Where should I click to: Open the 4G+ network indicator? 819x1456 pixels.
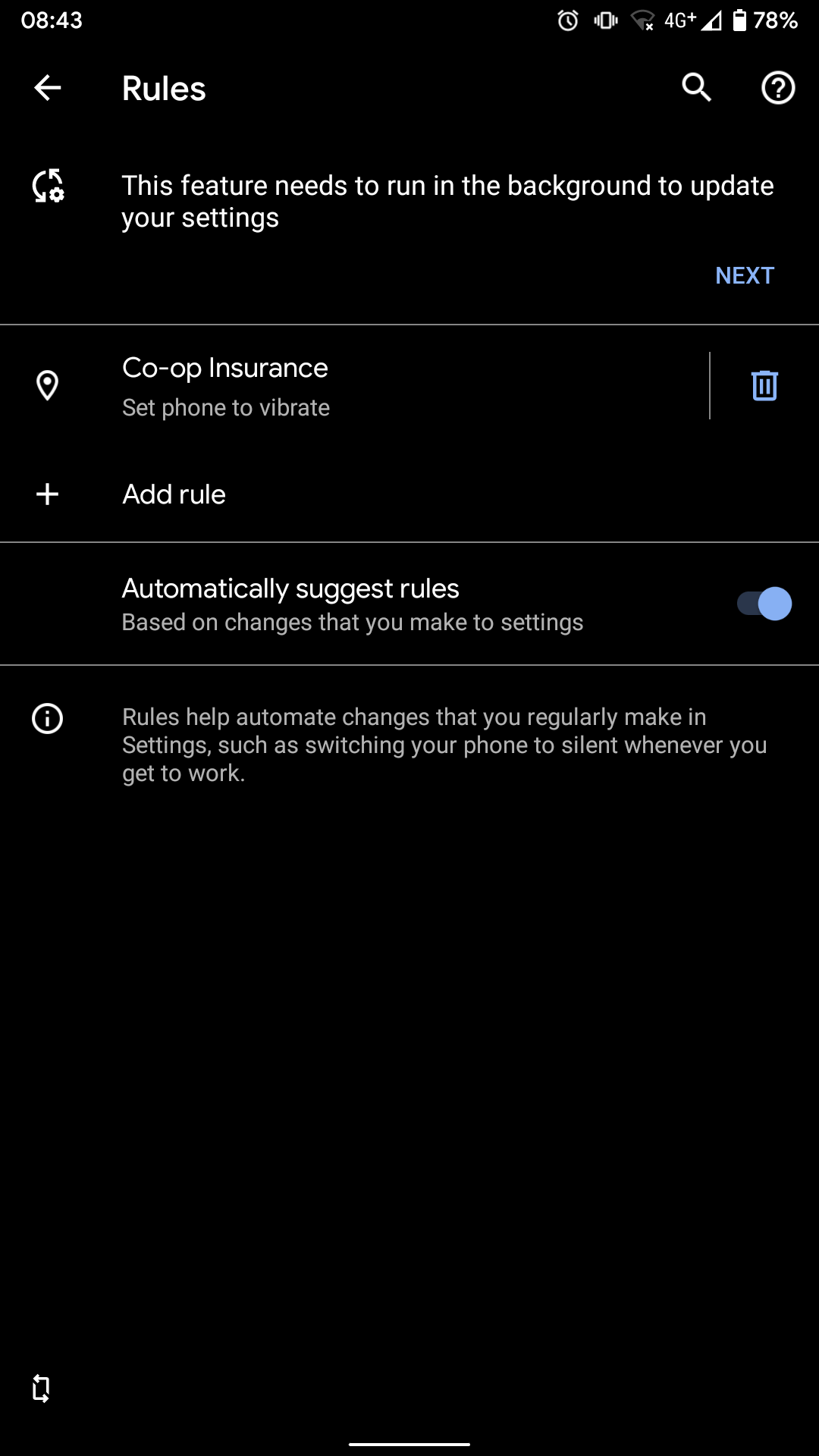pyautogui.click(x=680, y=20)
